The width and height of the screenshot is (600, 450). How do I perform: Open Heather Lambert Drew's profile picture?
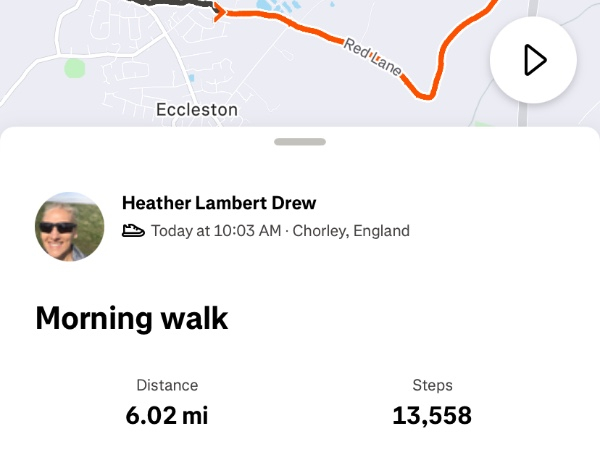(x=70, y=227)
